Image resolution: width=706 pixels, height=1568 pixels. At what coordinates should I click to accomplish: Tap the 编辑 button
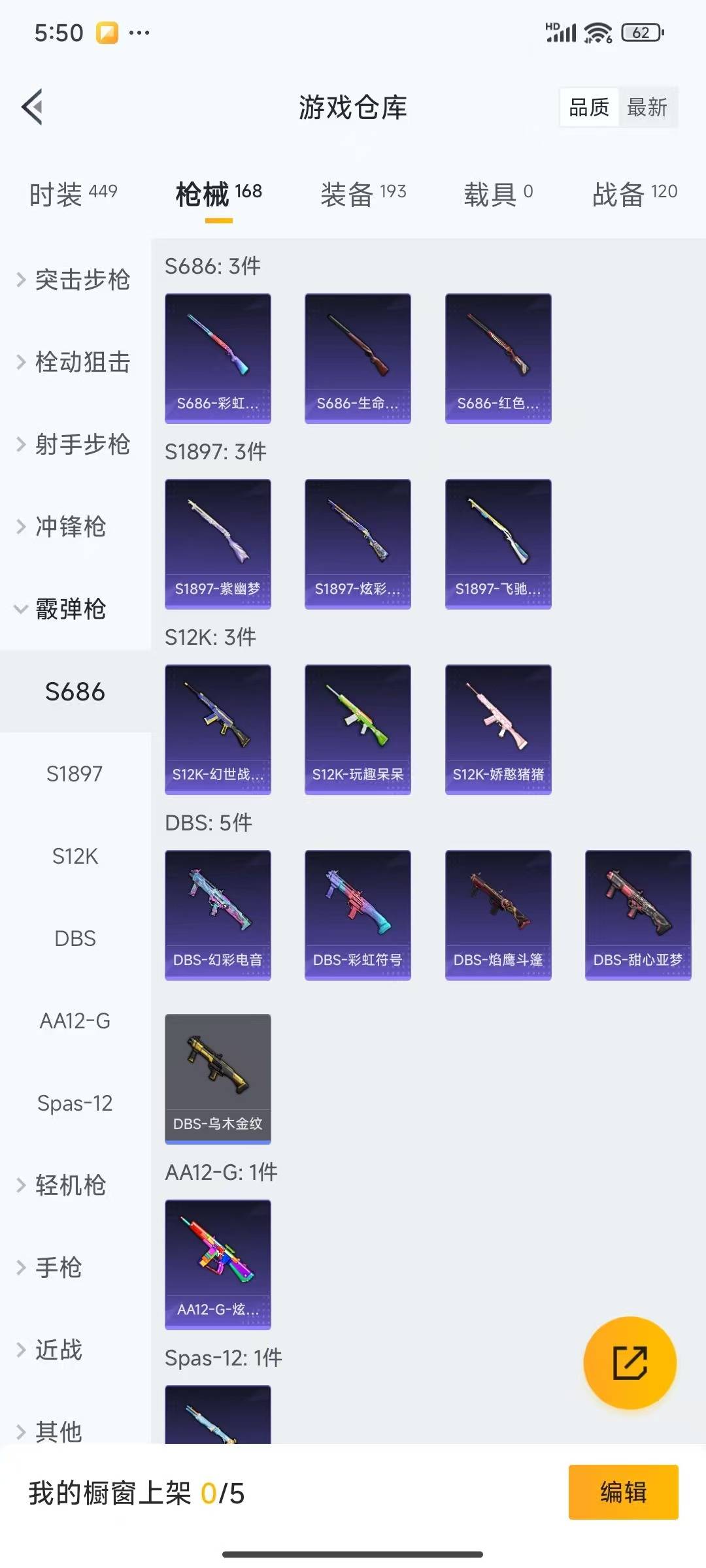pyautogui.click(x=623, y=1492)
